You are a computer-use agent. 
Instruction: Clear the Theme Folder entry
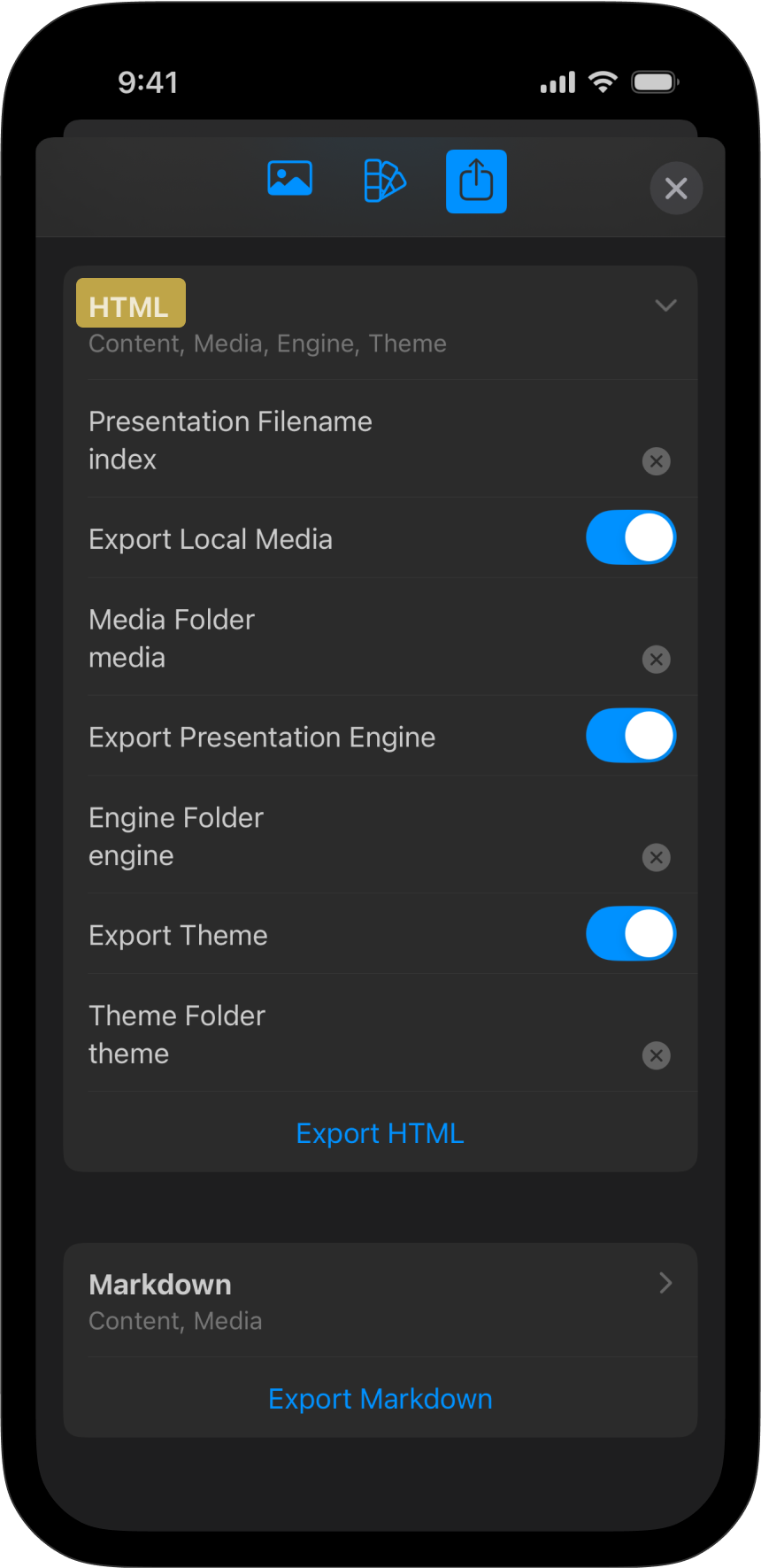coord(656,1055)
